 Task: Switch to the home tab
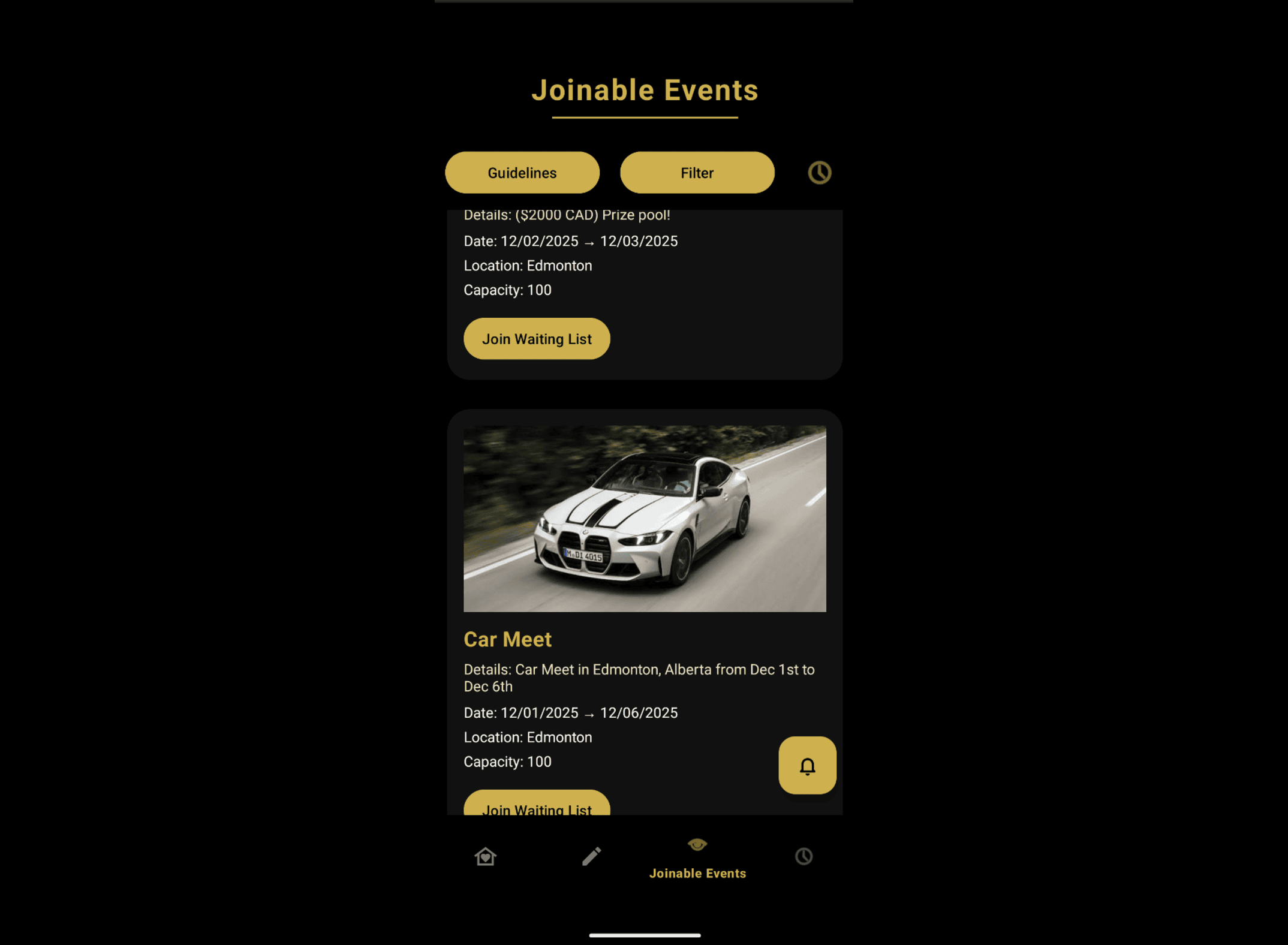[485, 856]
